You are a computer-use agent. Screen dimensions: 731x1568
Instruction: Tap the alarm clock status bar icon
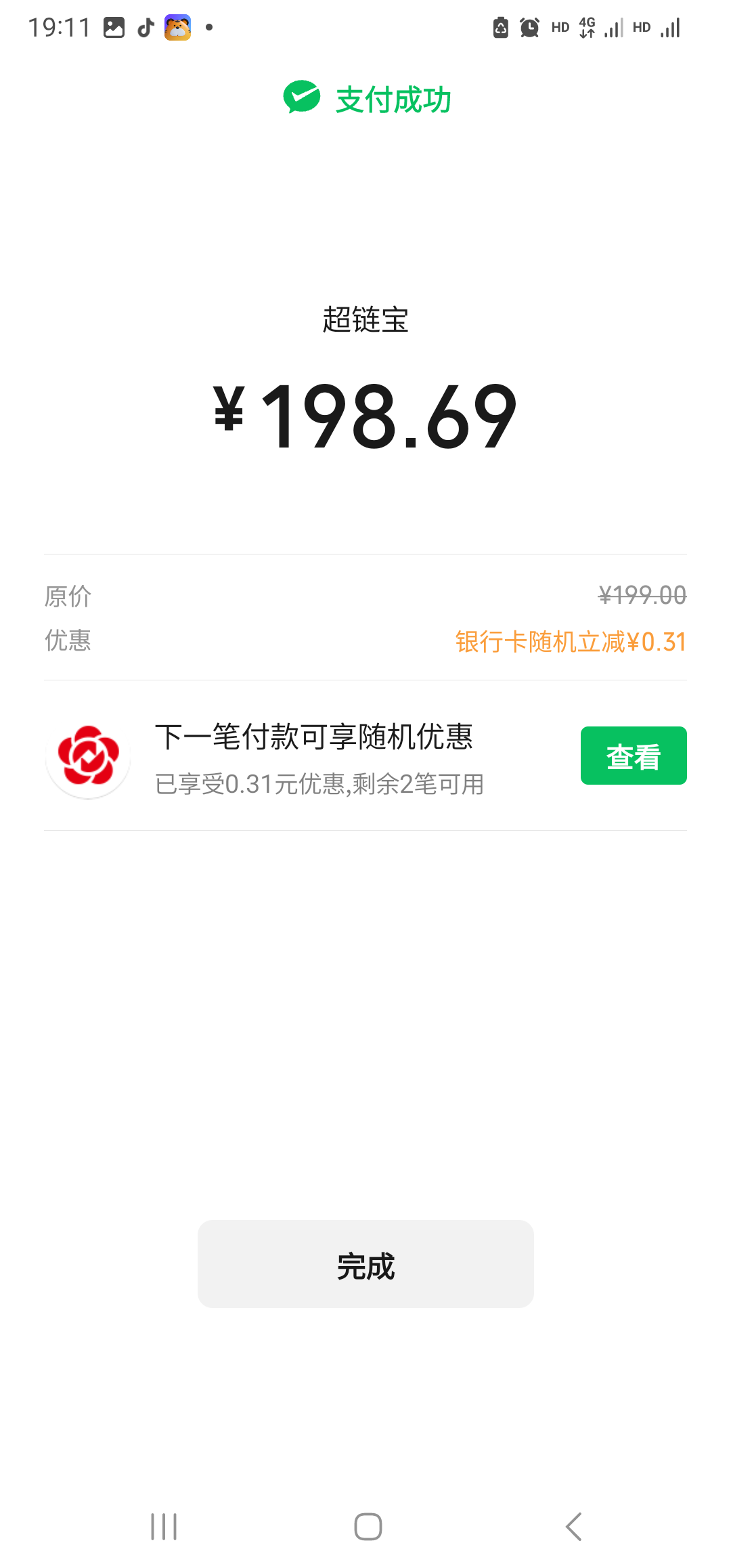point(529,26)
